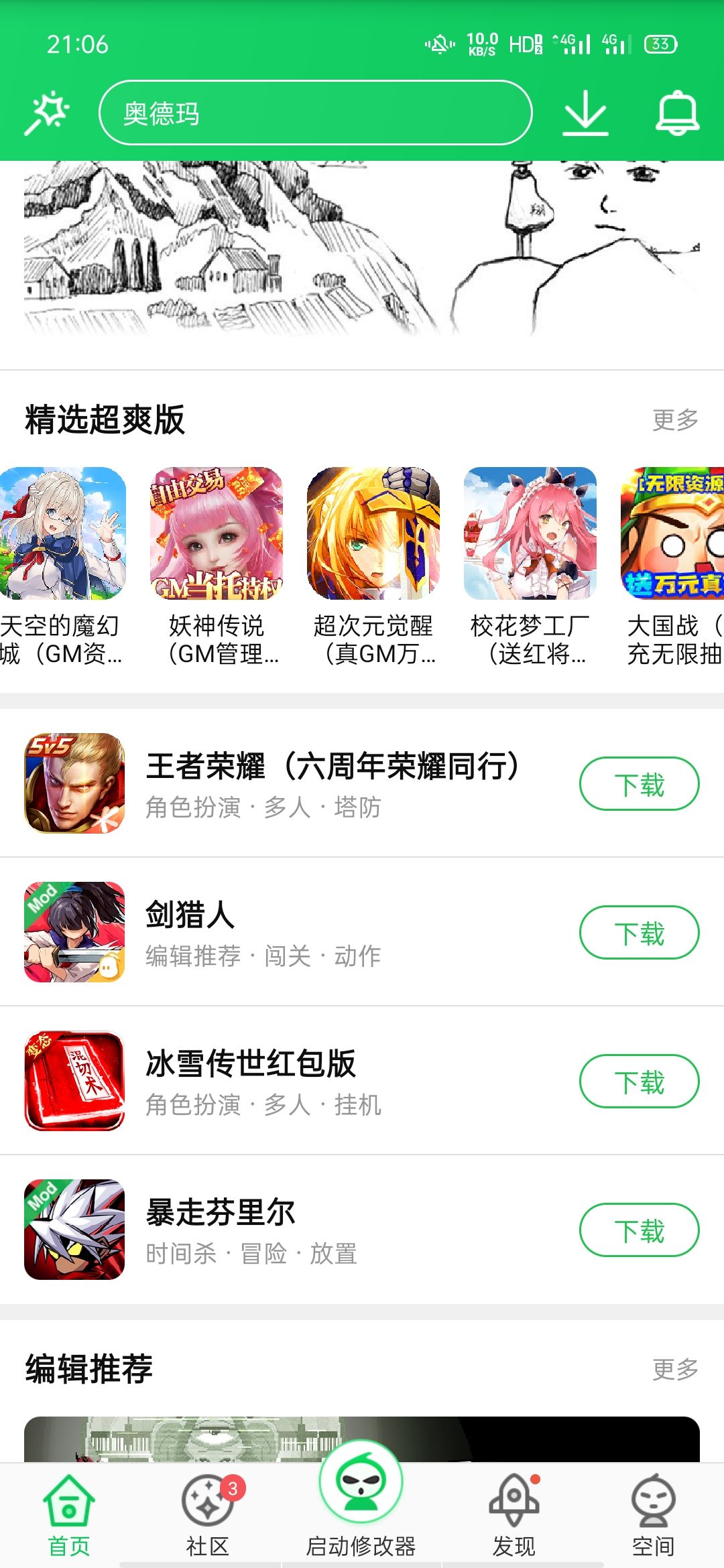Viewport: 724px width, 1568px height.
Task: Download 暴走芬里尔
Action: click(x=639, y=1230)
